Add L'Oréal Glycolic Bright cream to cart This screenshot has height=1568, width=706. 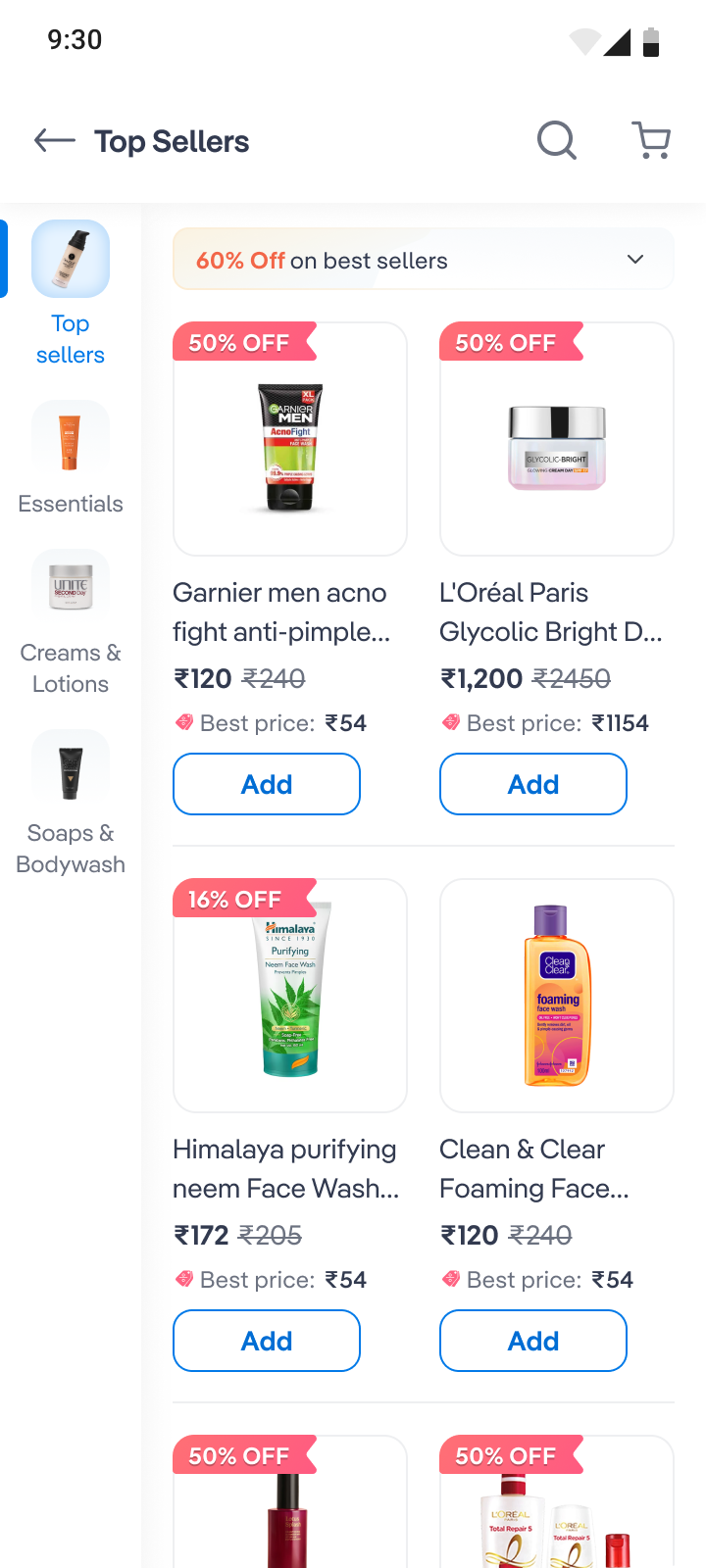click(x=533, y=784)
